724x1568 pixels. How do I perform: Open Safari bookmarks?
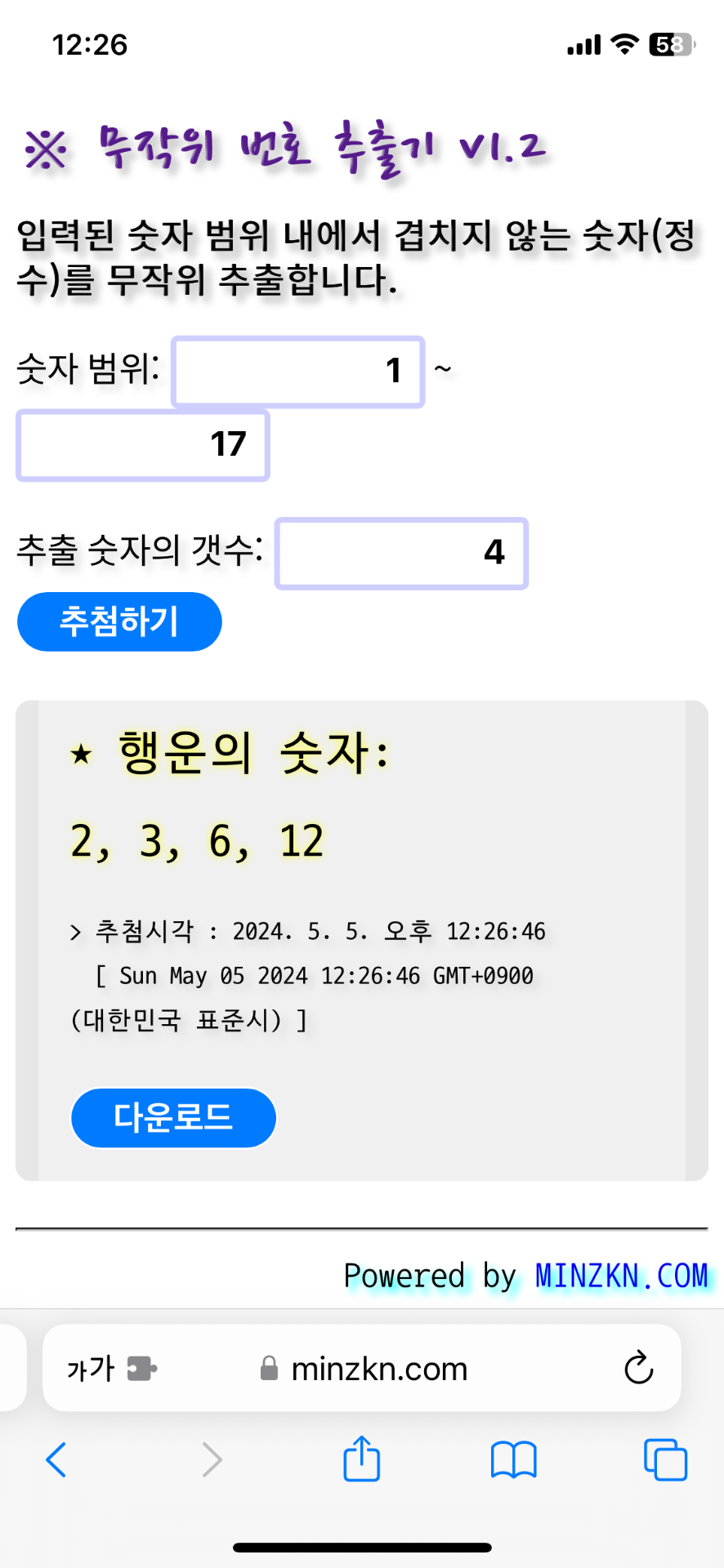pos(513,1459)
